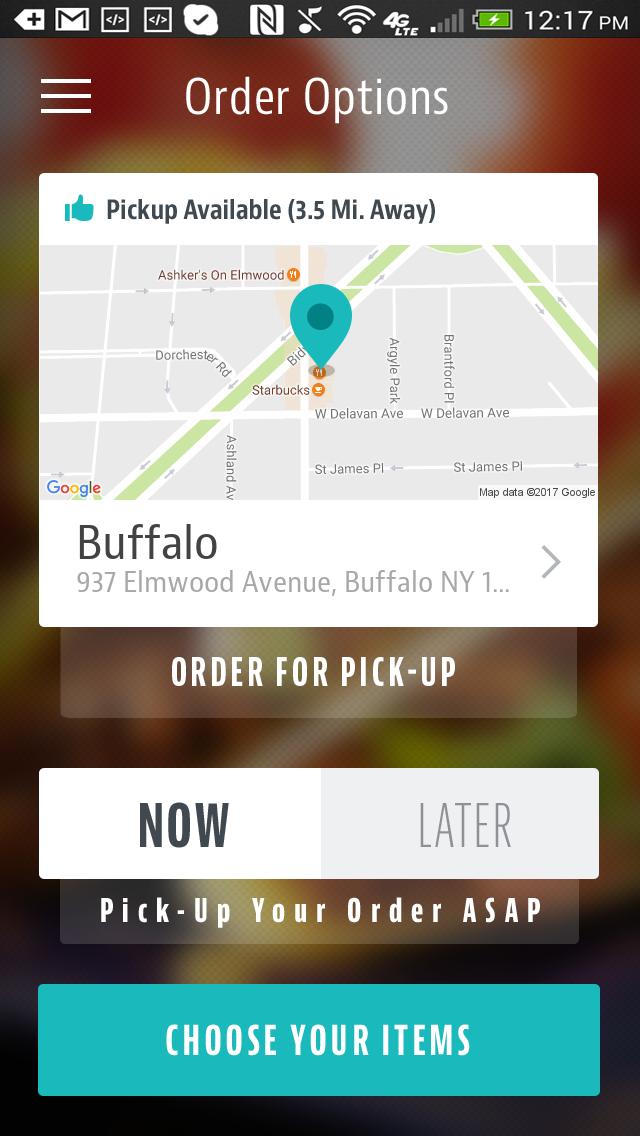Viewport: 640px width, 1136px height.
Task: Switch to the LATER pickup option
Action: point(461,824)
